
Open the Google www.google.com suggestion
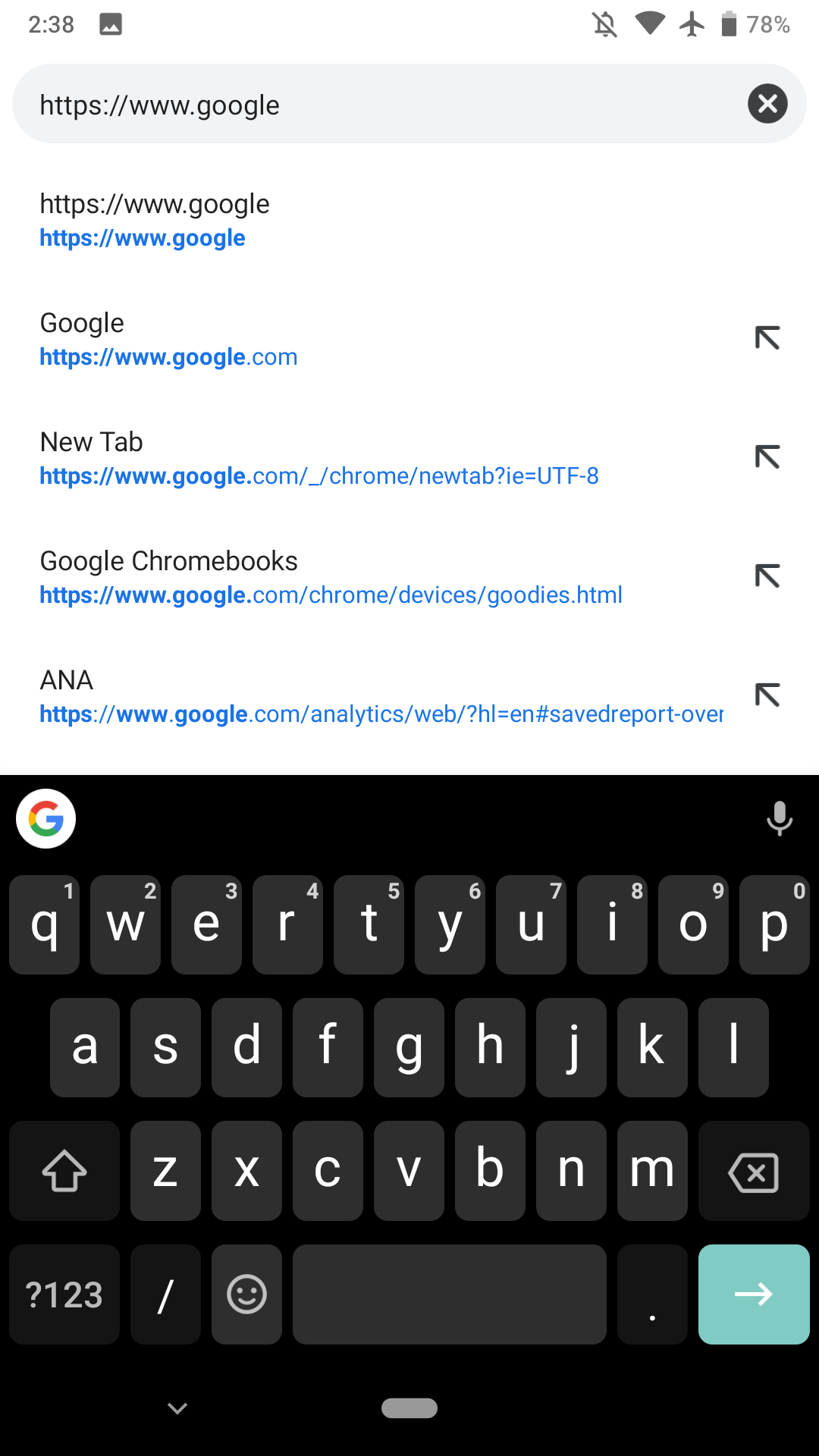(x=303, y=340)
